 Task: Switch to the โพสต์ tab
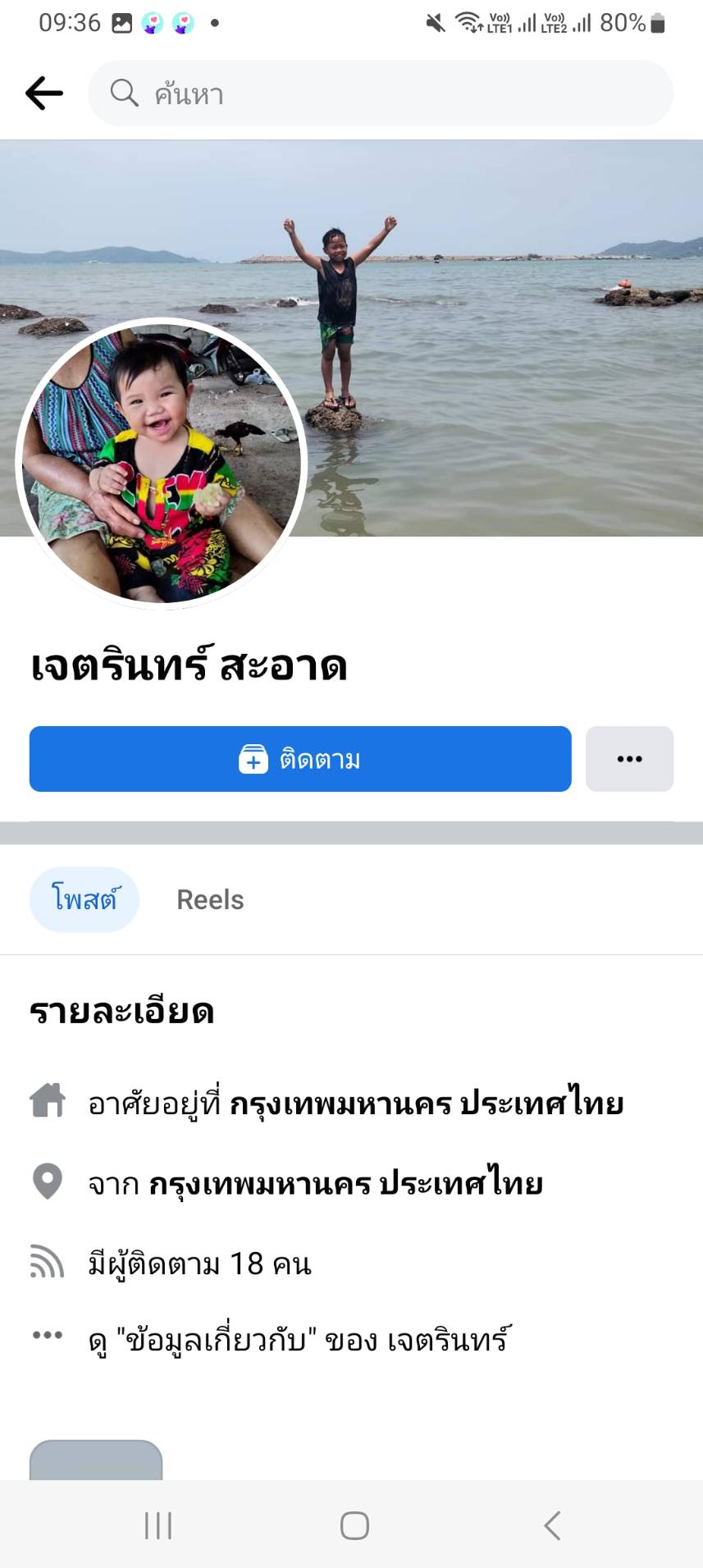(x=84, y=899)
